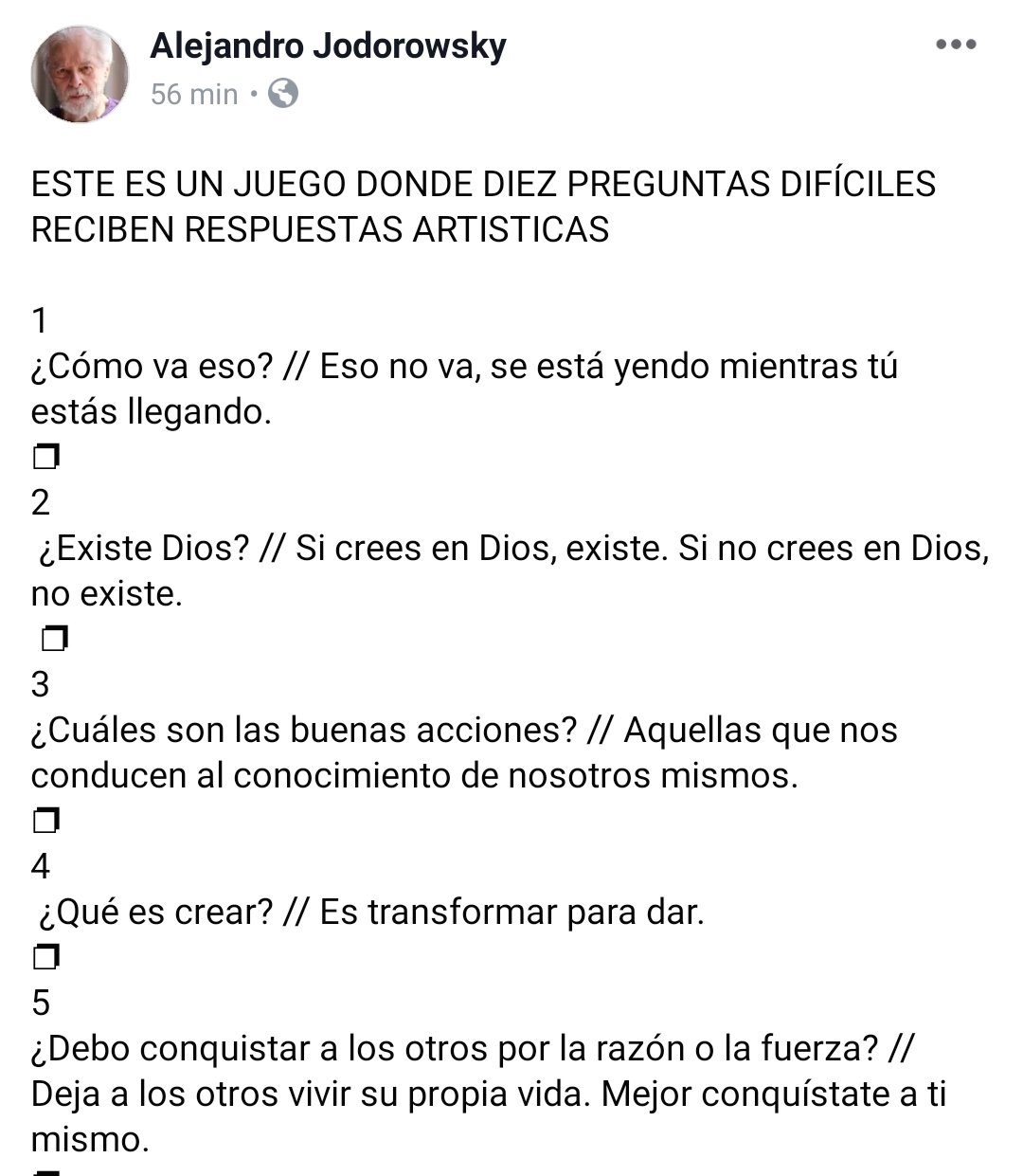This screenshot has height=1176, width=1023.
Task: Open Alejandro Jodorowsky's profile picture
Action: tap(80, 74)
